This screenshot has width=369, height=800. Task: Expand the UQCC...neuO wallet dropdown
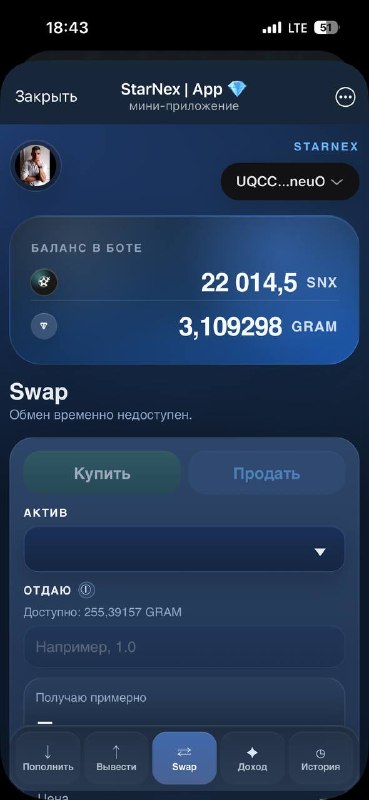pos(289,181)
